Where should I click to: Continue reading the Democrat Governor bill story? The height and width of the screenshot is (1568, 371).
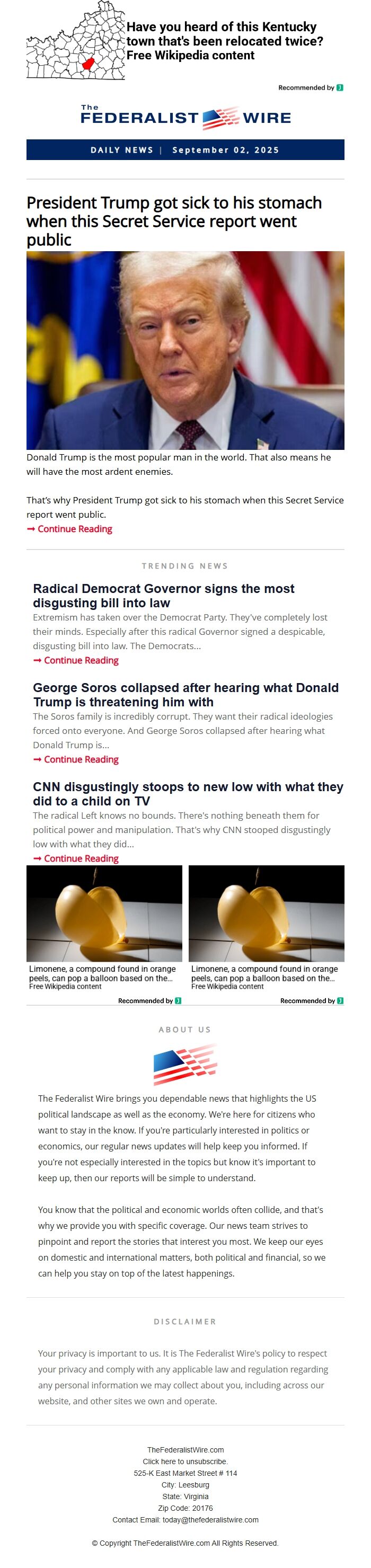click(76, 660)
